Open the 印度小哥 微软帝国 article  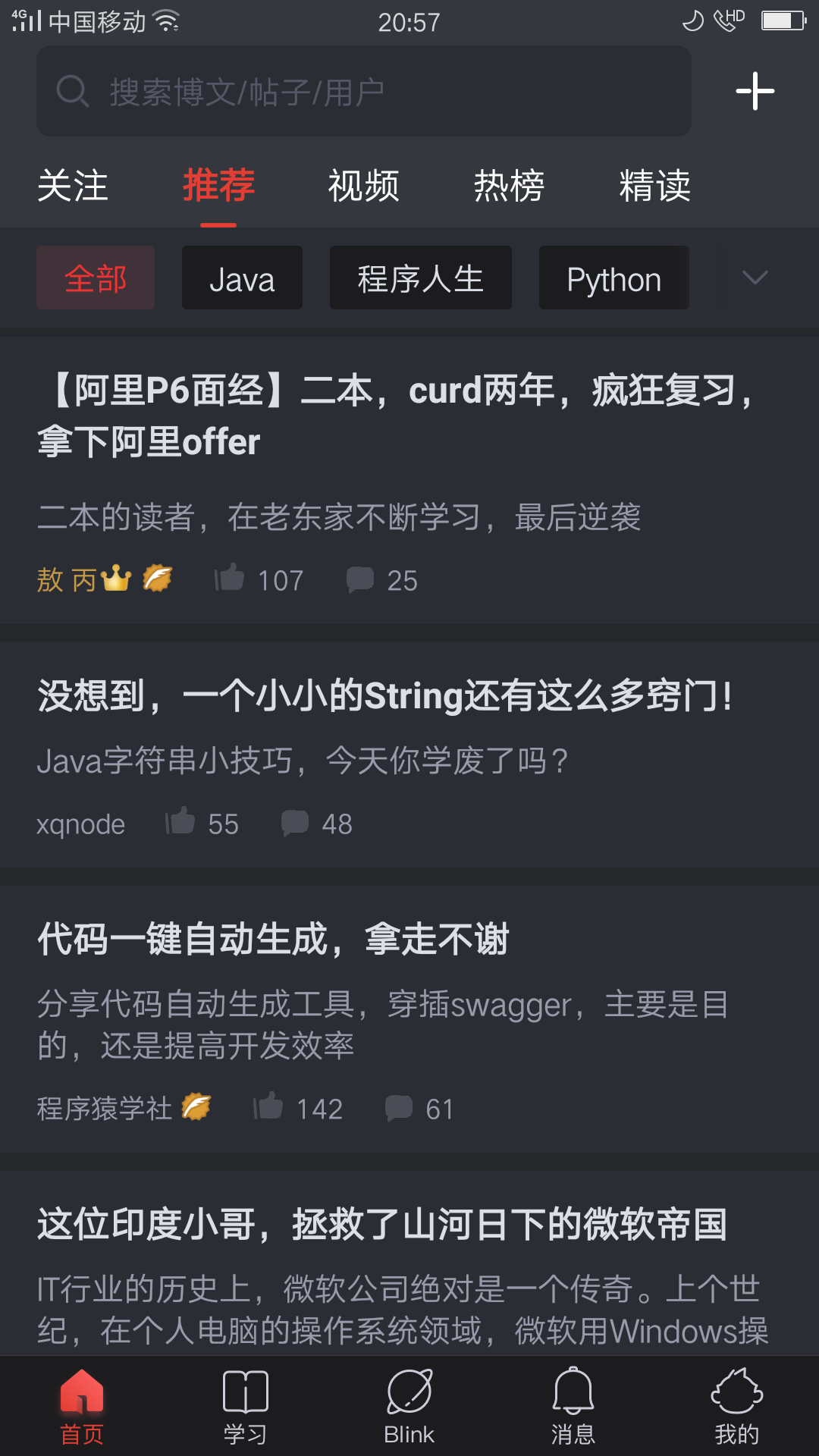click(x=383, y=1225)
